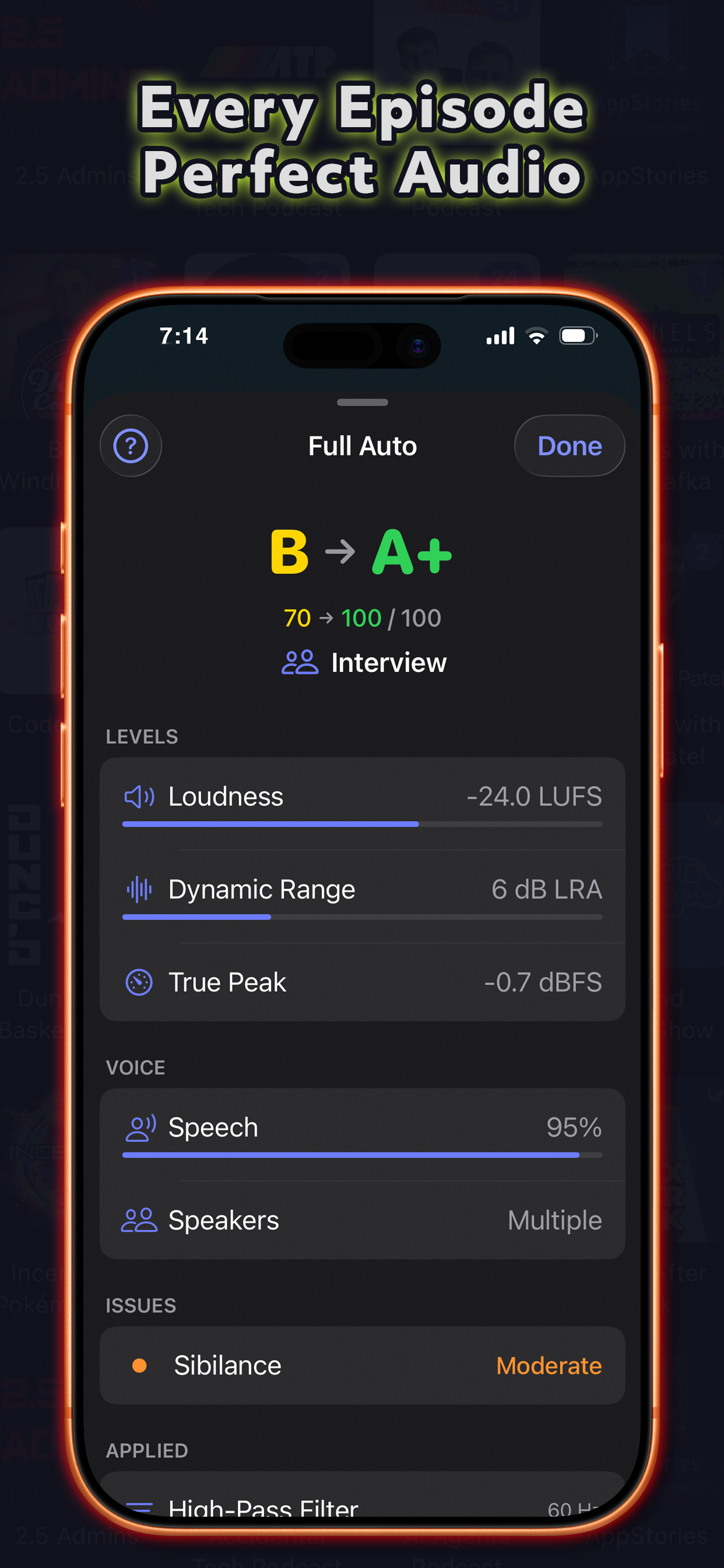Viewport: 724px width, 1568px height.
Task: Open the help question mark icon
Action: coord(129,446)
